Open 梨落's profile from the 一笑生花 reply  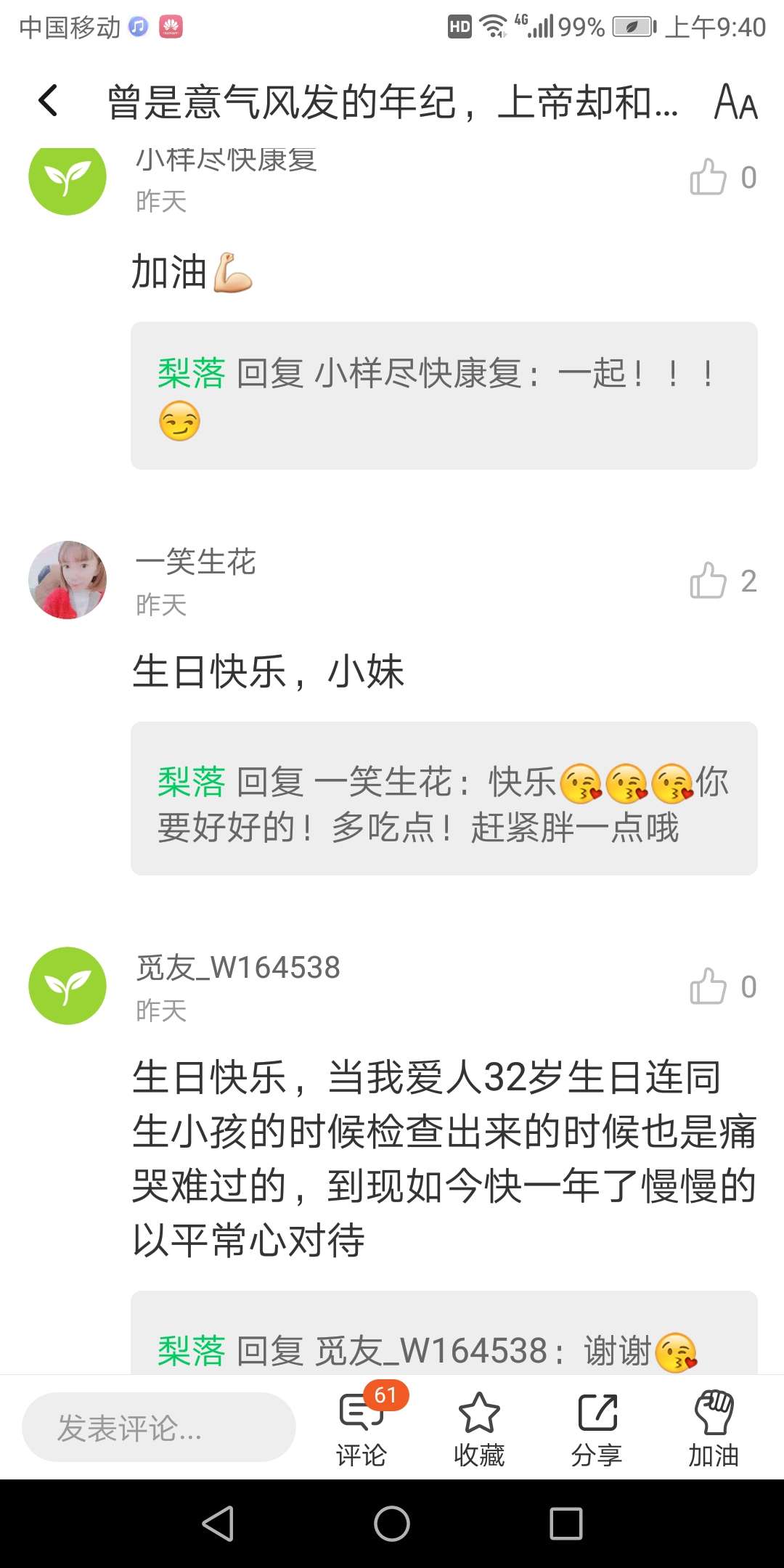192,783
